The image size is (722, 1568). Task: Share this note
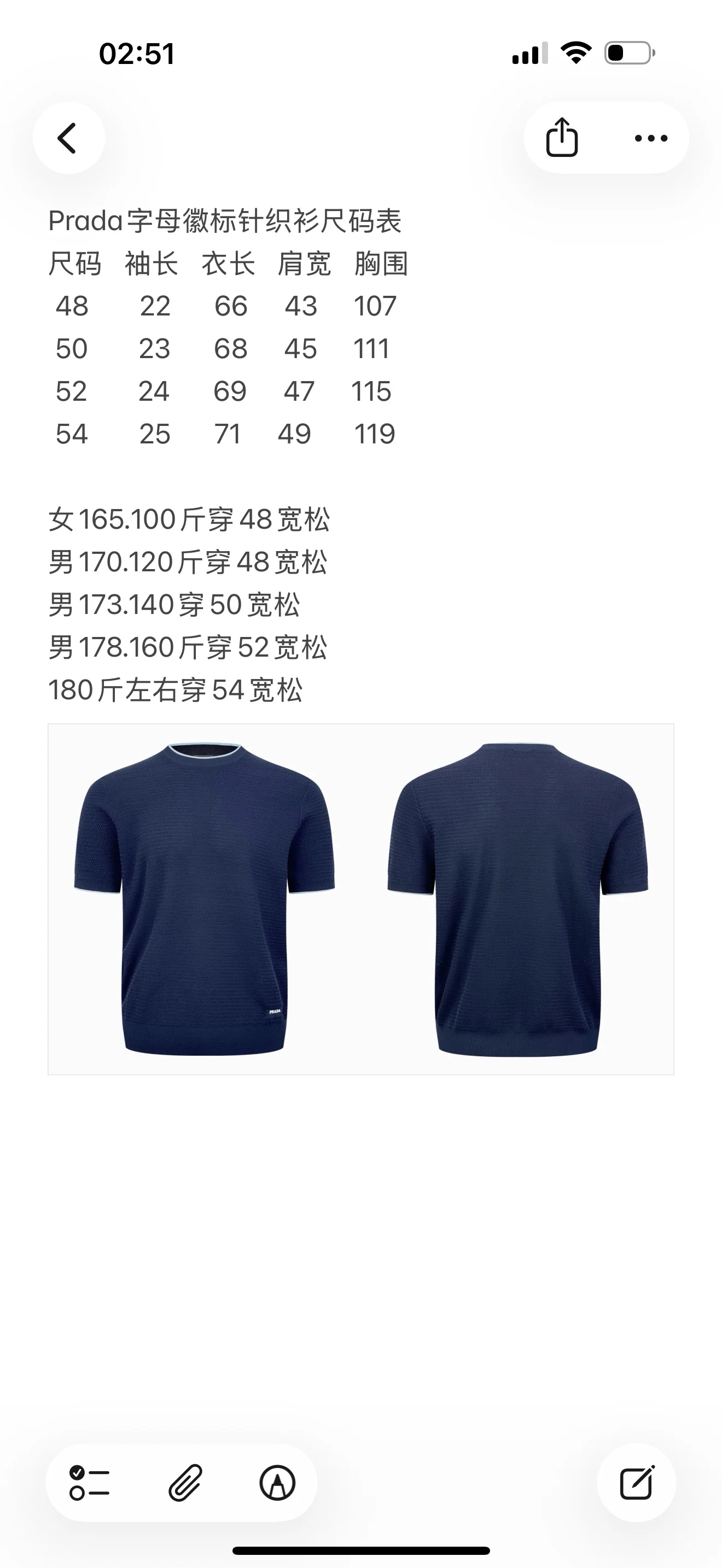[x=561, y=138]
